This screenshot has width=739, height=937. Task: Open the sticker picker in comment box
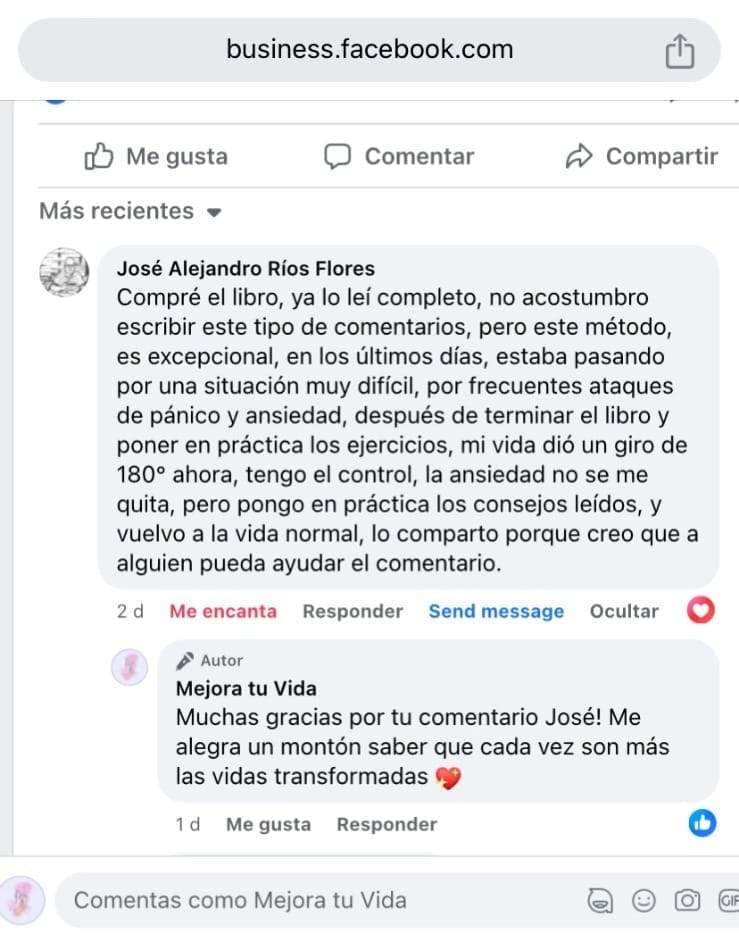click(x=600, y=901)
